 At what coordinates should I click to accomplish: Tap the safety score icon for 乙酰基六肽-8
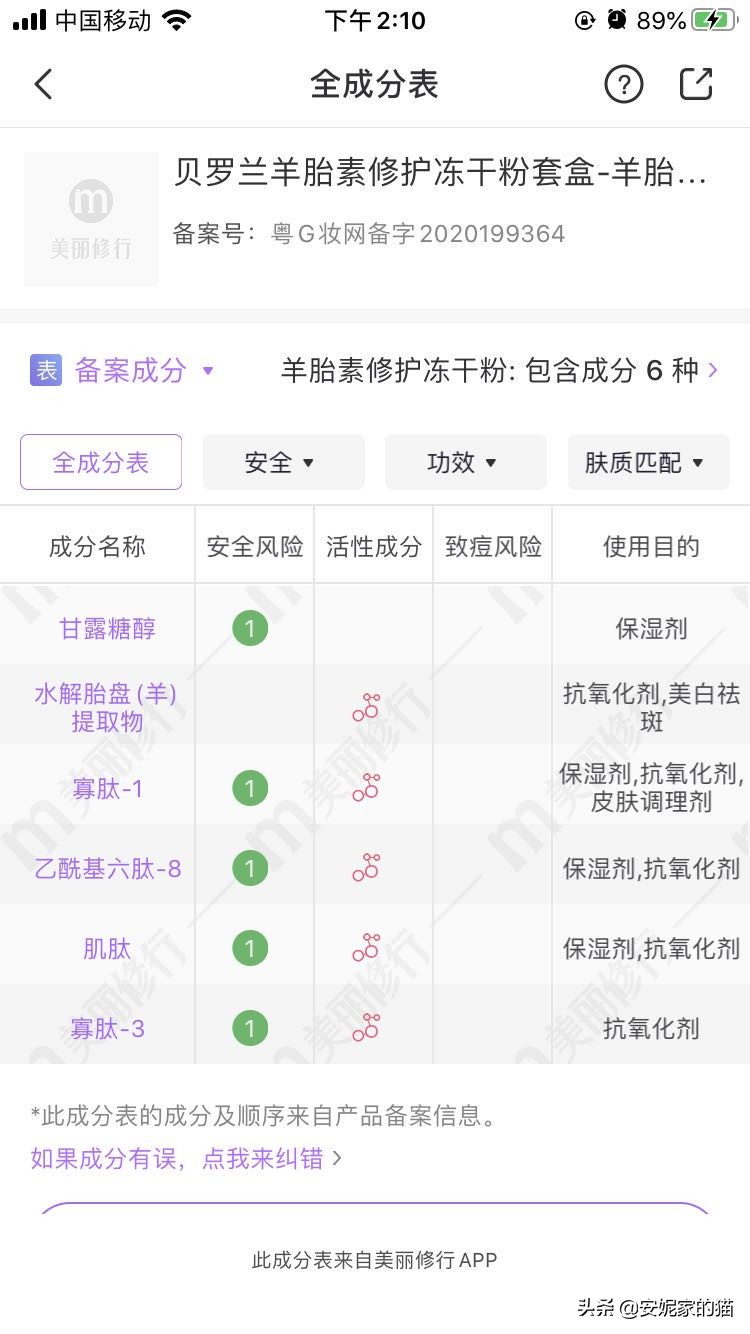pyautogui.click(x=250, y=868)
